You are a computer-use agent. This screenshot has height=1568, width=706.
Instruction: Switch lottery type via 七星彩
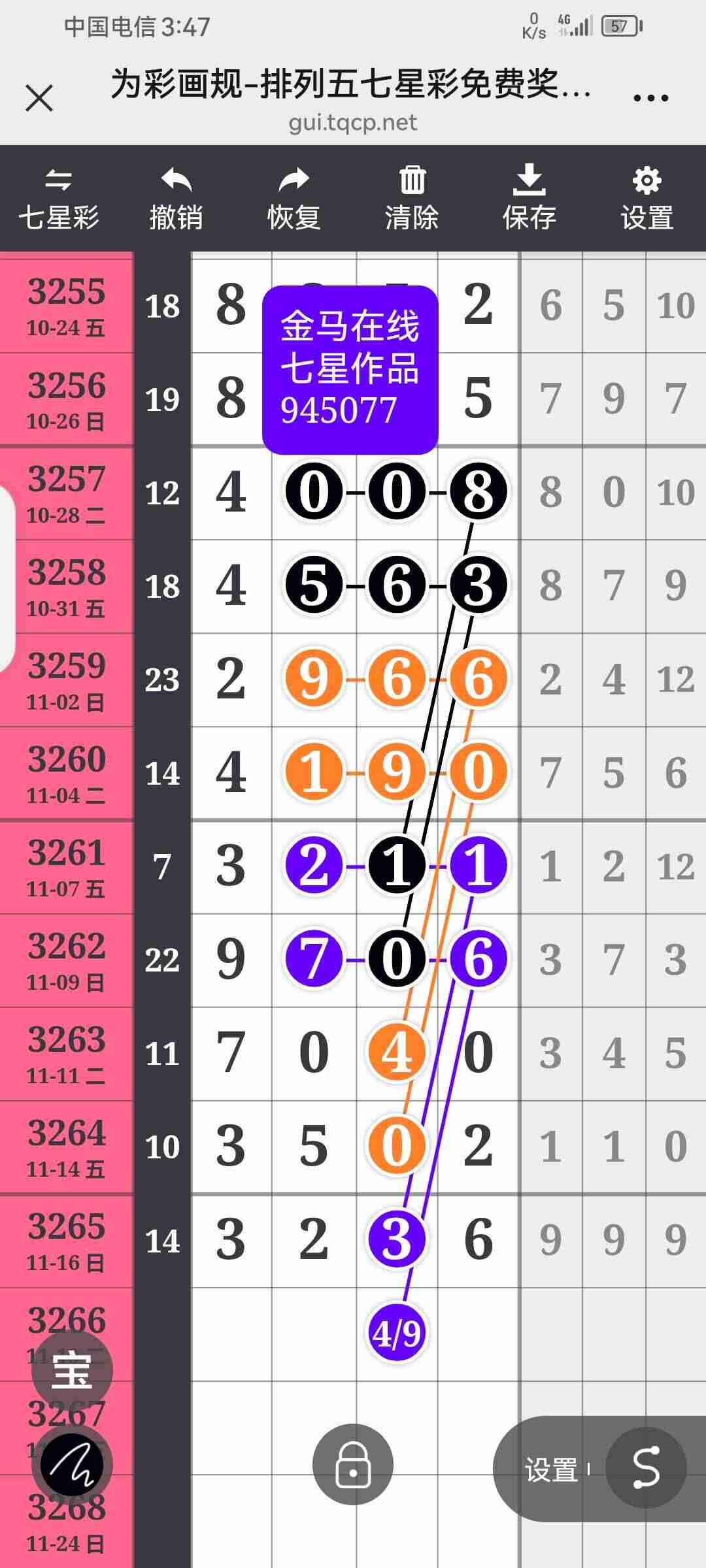pos(59,199)
